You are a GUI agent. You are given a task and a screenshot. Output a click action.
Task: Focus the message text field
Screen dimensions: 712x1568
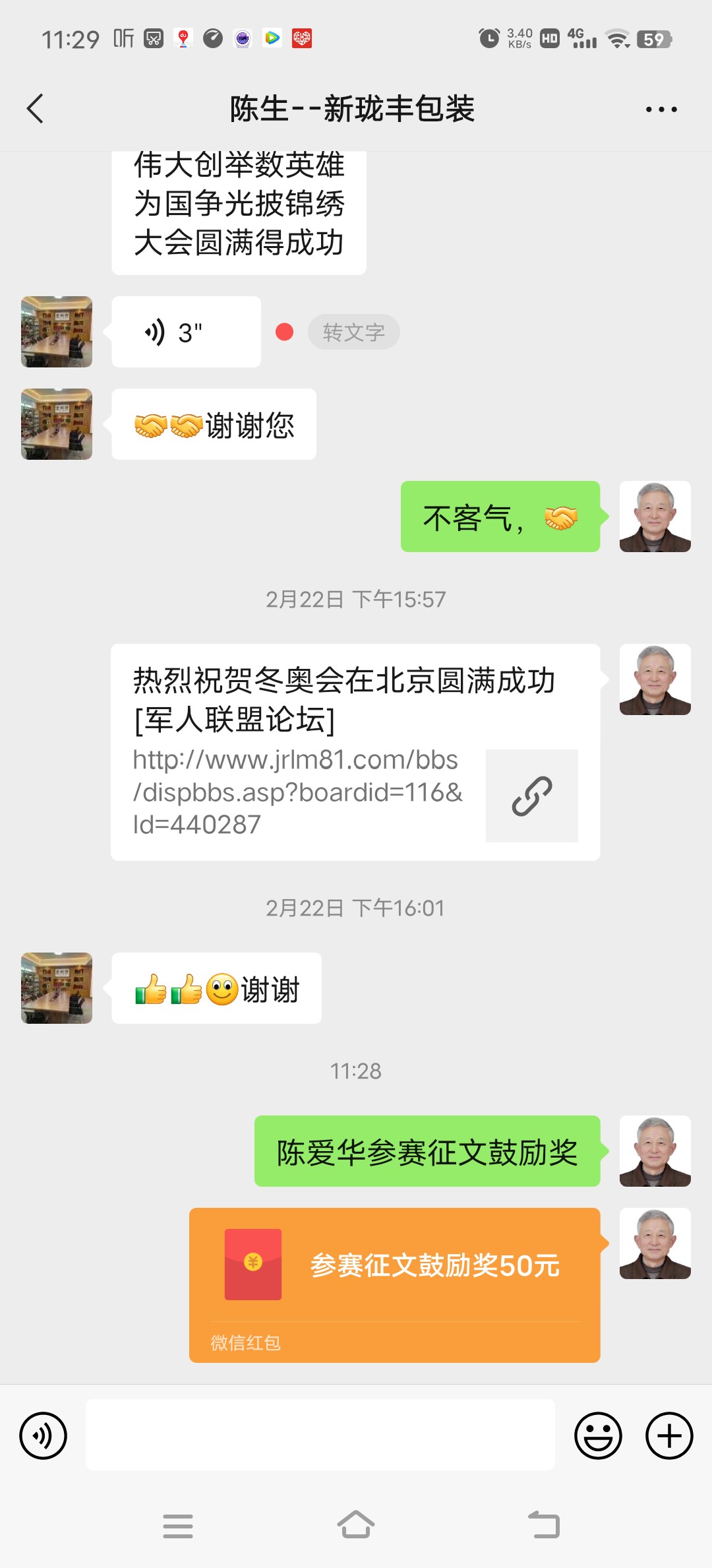[320, 1435]
